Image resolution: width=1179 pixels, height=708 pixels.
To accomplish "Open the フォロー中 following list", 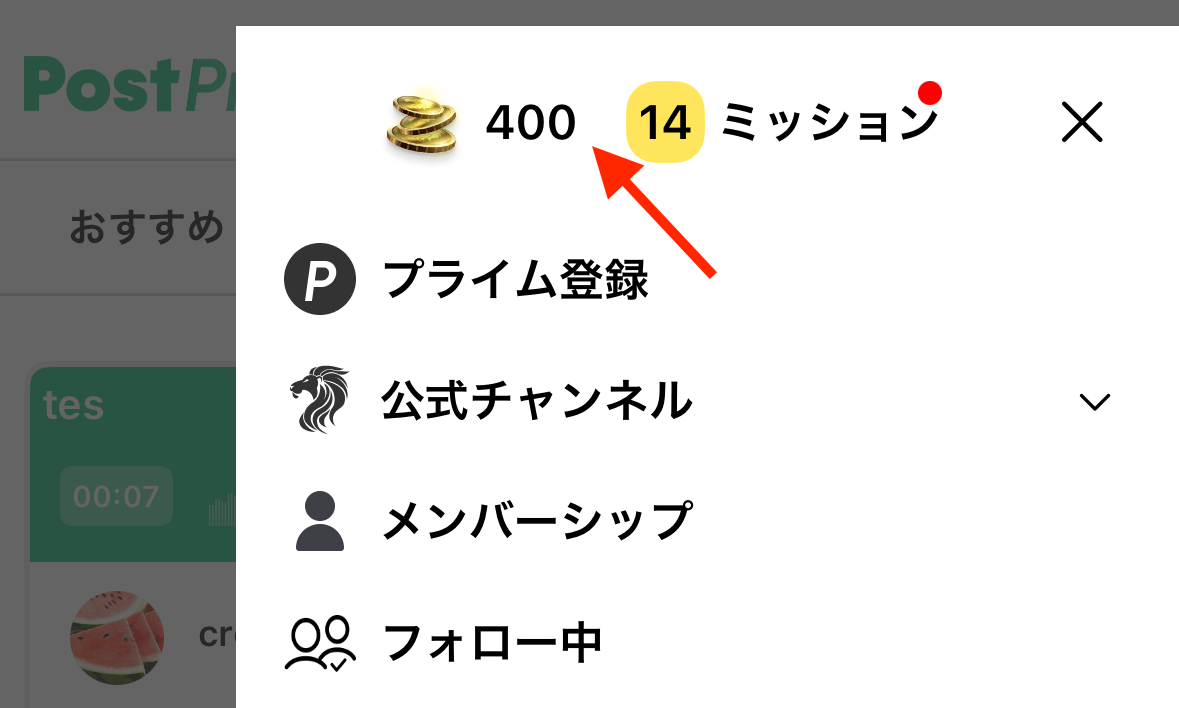I will tap(492, 642).
